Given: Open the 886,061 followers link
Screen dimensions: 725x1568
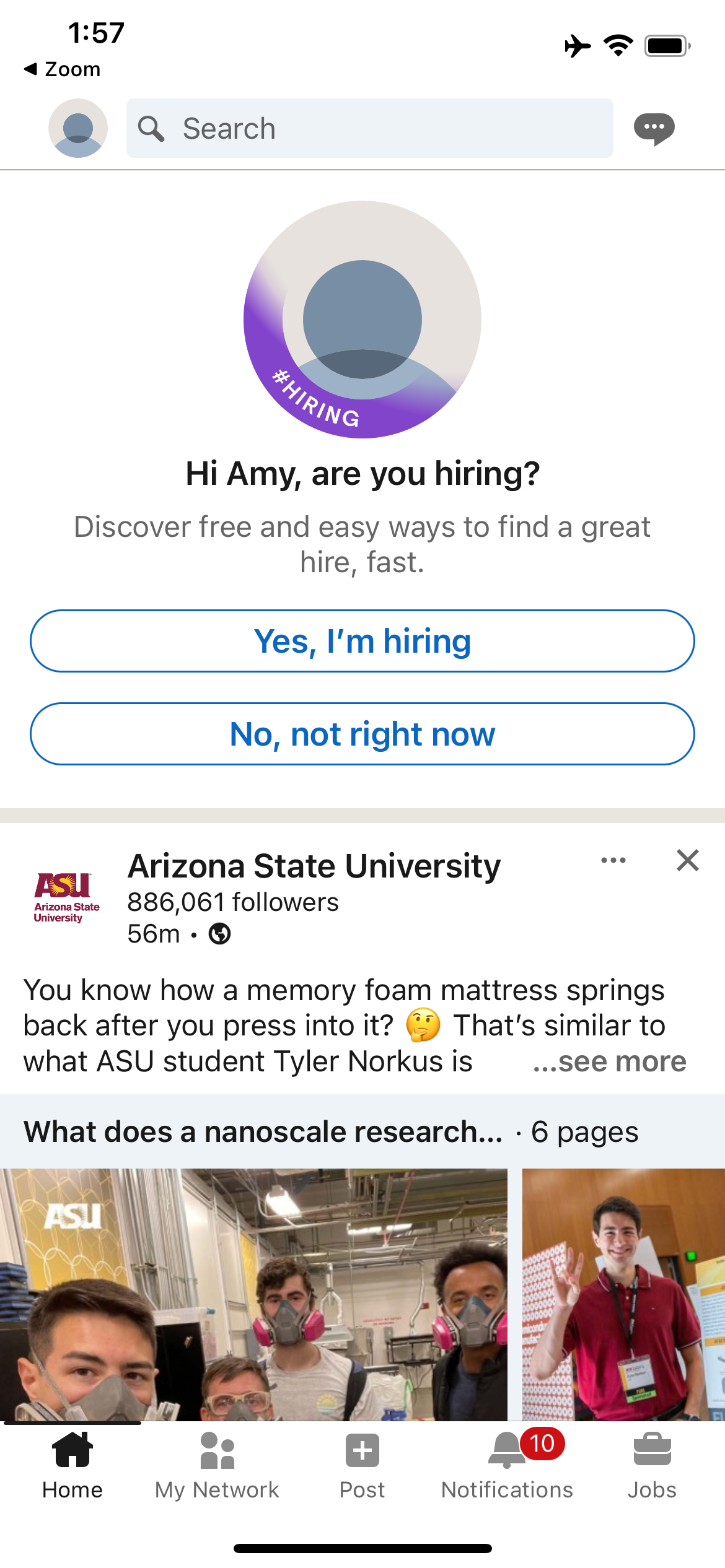Looking at the screenshot, I should pos(232,902).
